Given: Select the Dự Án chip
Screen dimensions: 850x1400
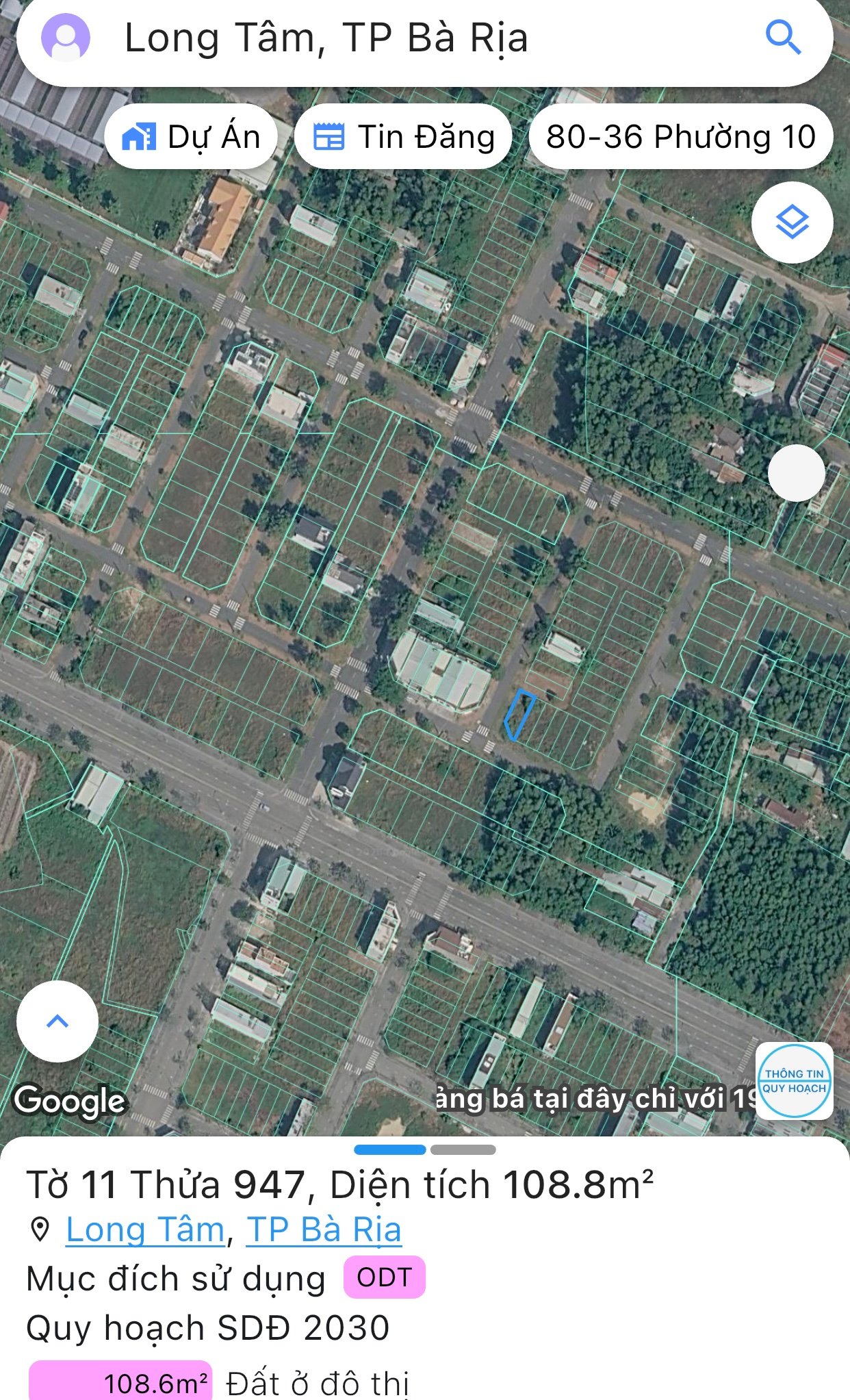Looking at the screenshot, I should 191,137.
